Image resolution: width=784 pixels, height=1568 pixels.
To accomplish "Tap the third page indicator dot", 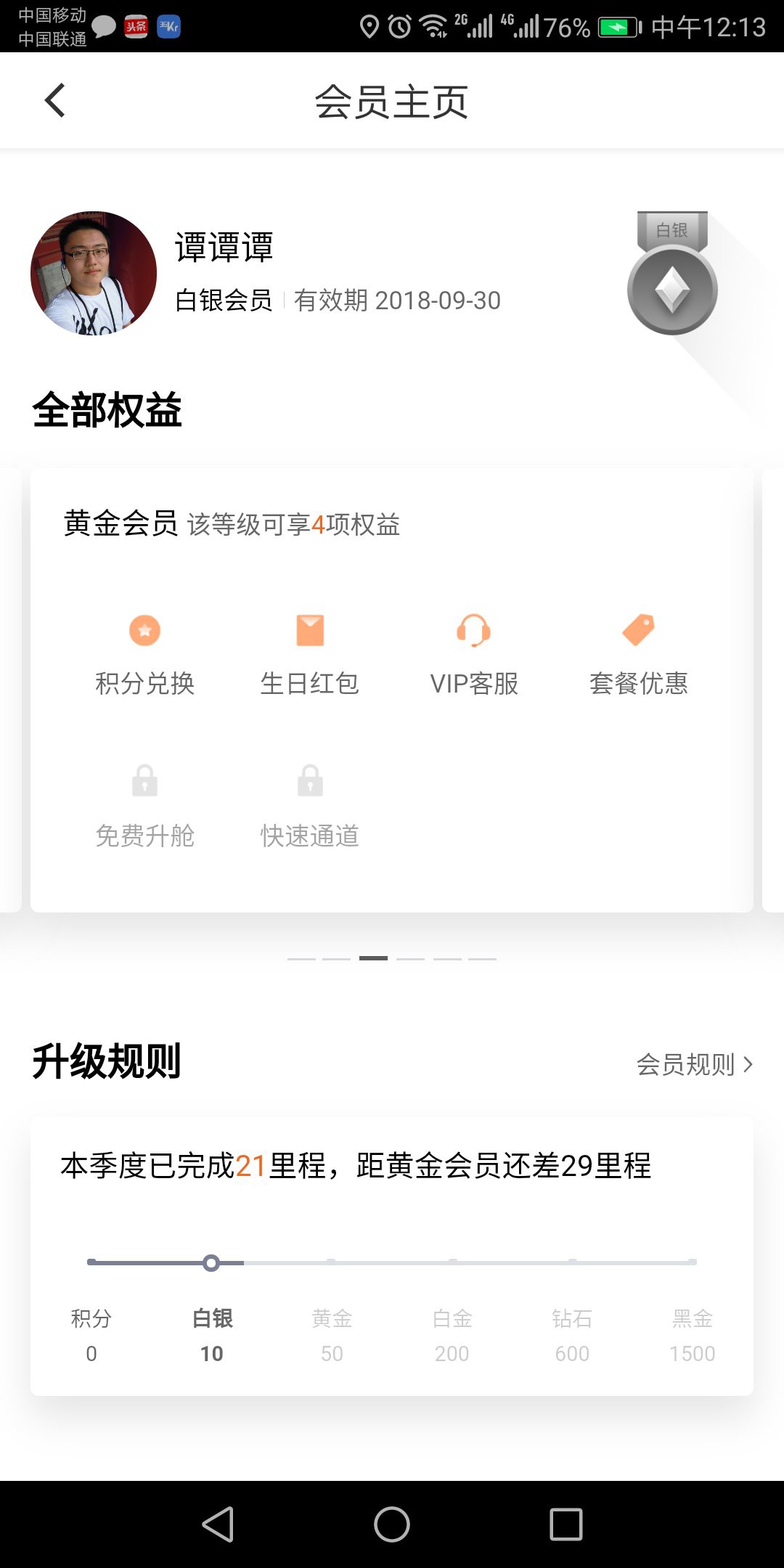I will coord(375,959).
